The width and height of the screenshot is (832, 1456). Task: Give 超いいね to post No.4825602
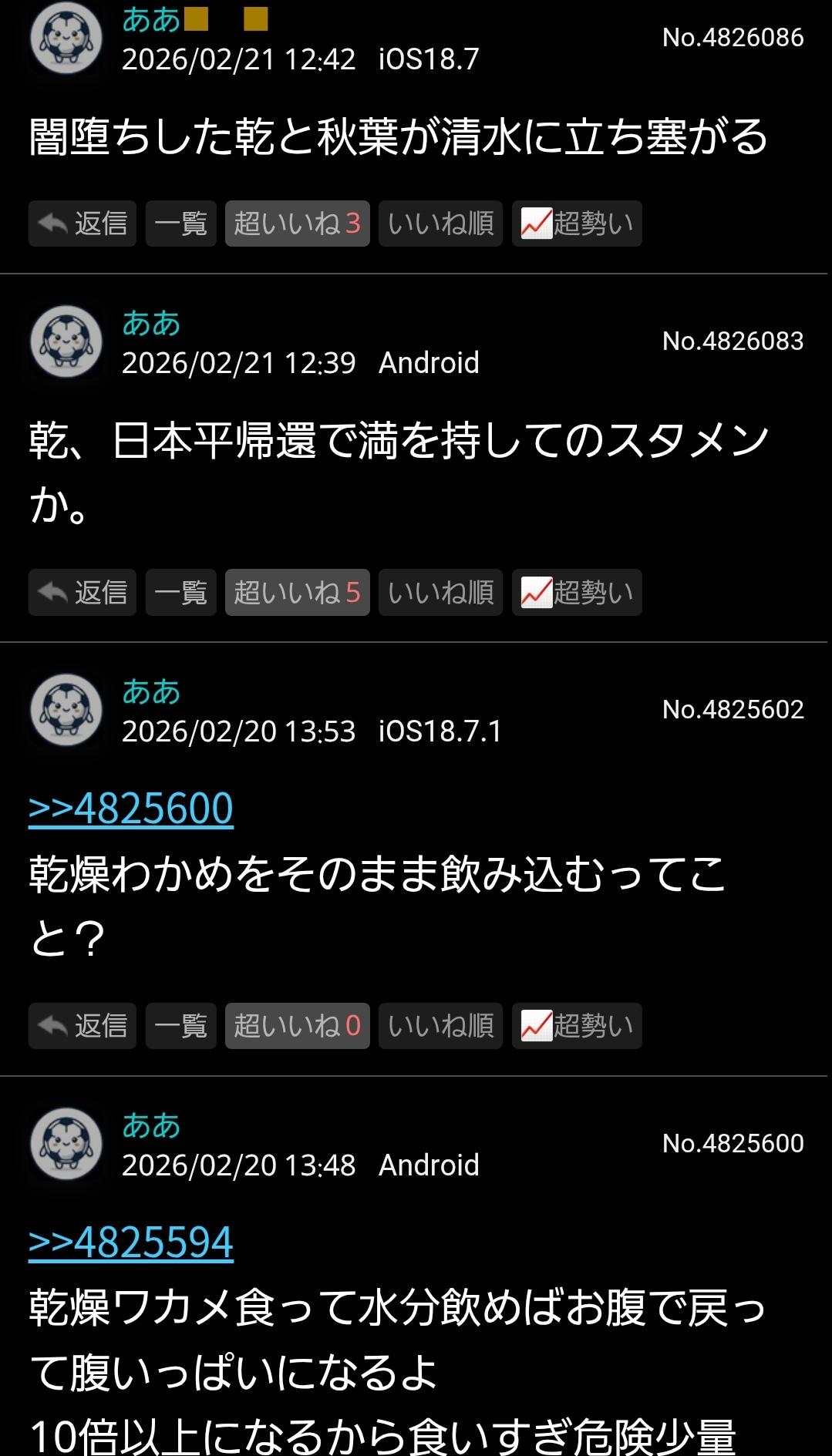(297, 1025)
